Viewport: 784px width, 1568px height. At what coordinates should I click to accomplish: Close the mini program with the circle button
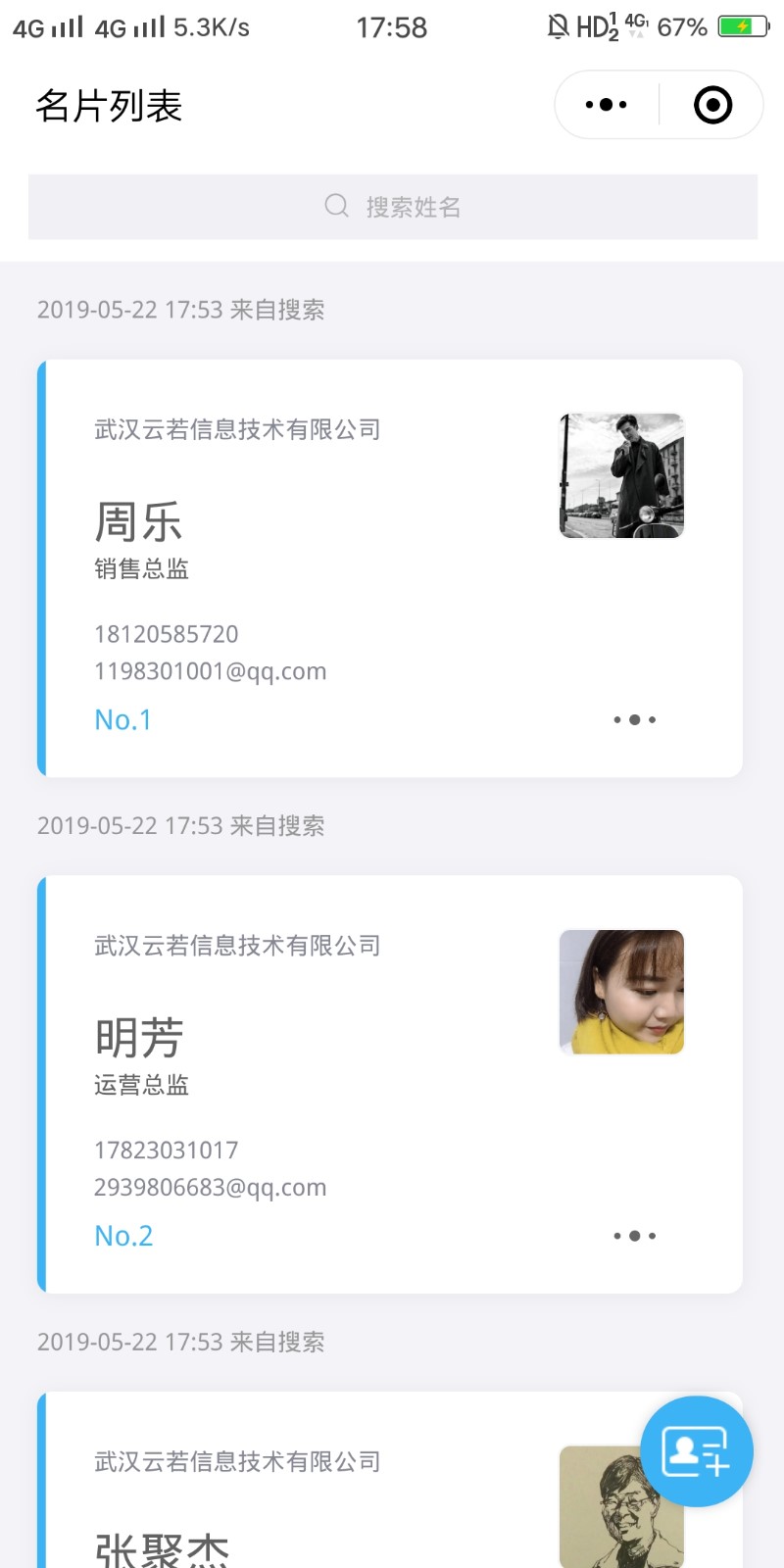click(x=712, y=105)
